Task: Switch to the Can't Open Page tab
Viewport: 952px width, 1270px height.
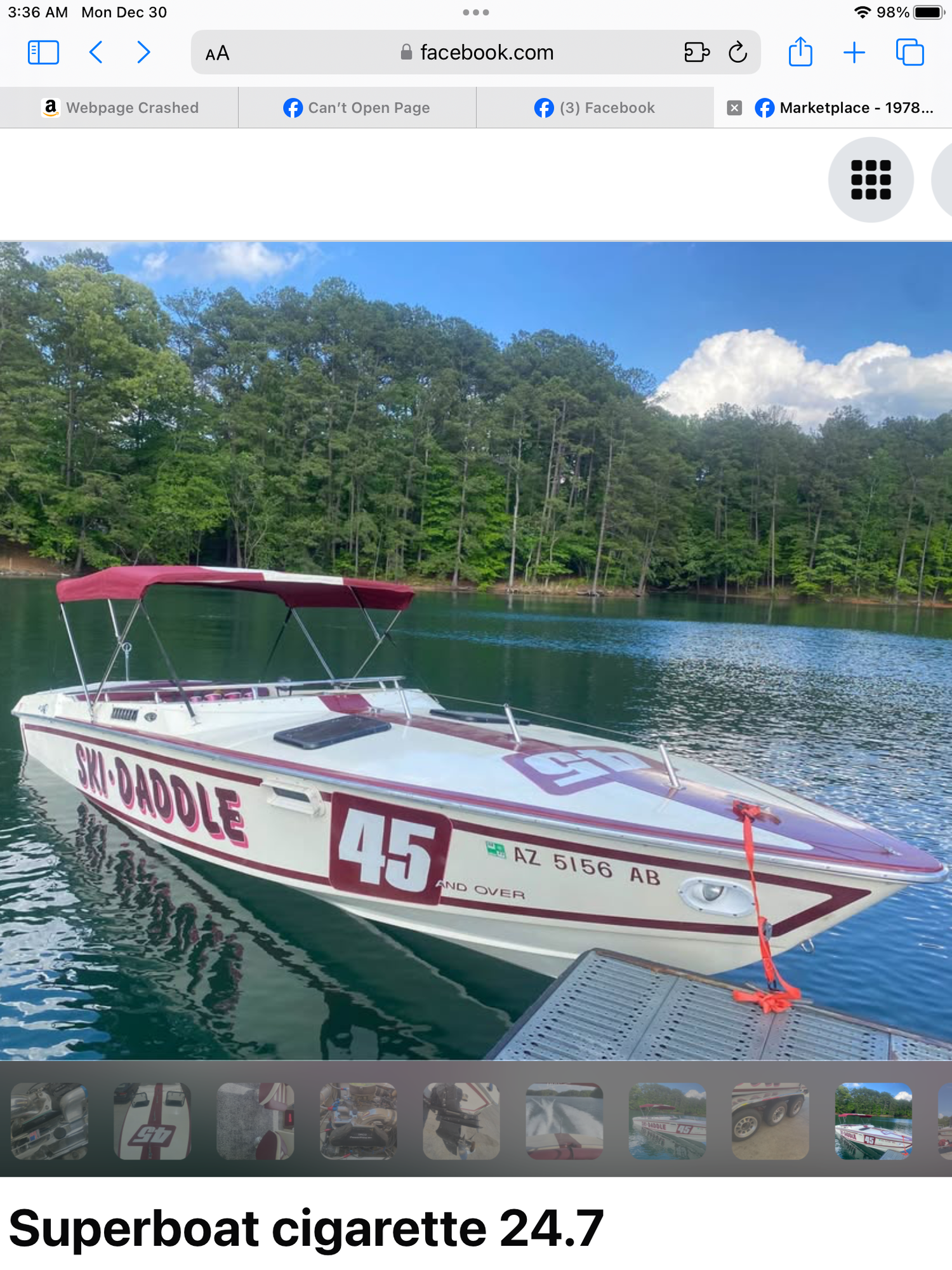Action: (357, 108)
